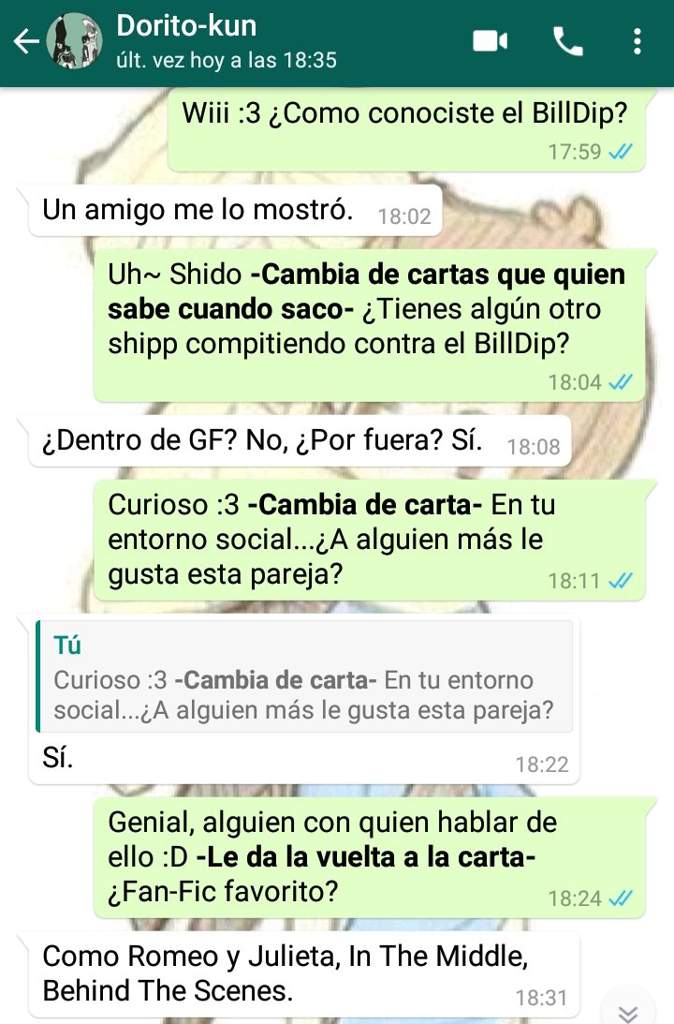Start a video call with Dorito-kun
Image resolution: width=674 pixels, height=1024 pixels.
coord(490,42)
